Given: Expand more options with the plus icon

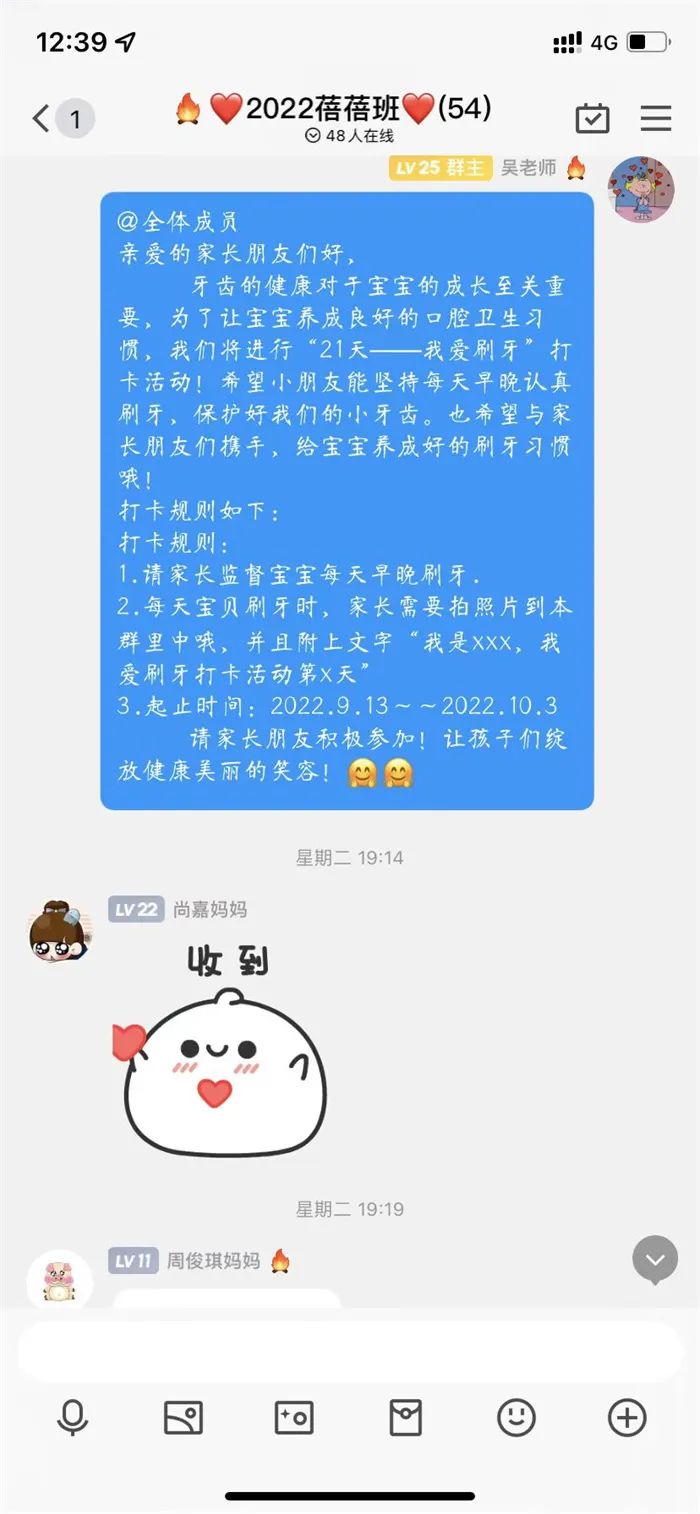Looking at the screenshot, I should 627,1418.
